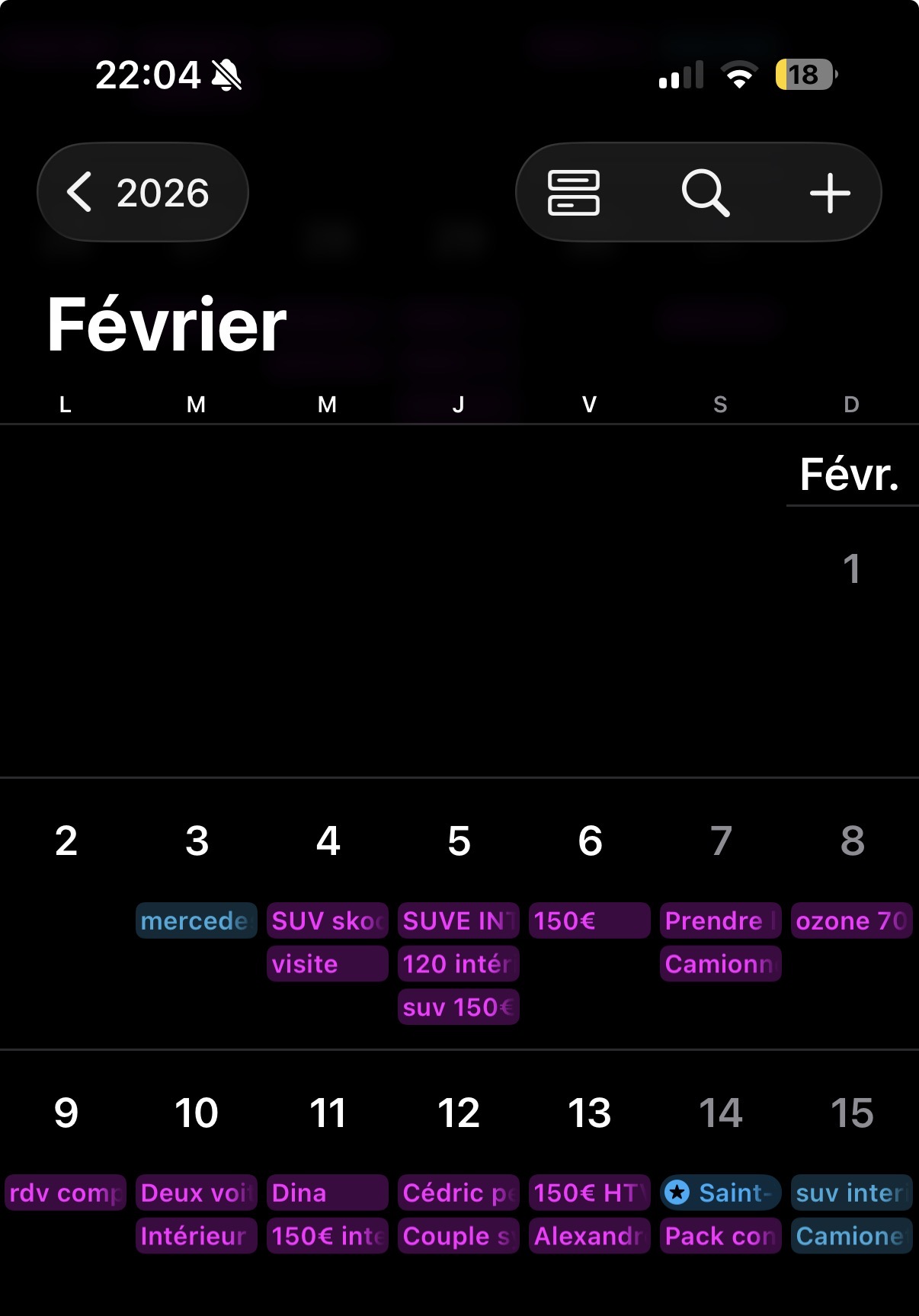The height and width of the screenshot is (1316, 919).
Task: Open the Deux voi event on February 10
Action: click(x=196, y=1193)
